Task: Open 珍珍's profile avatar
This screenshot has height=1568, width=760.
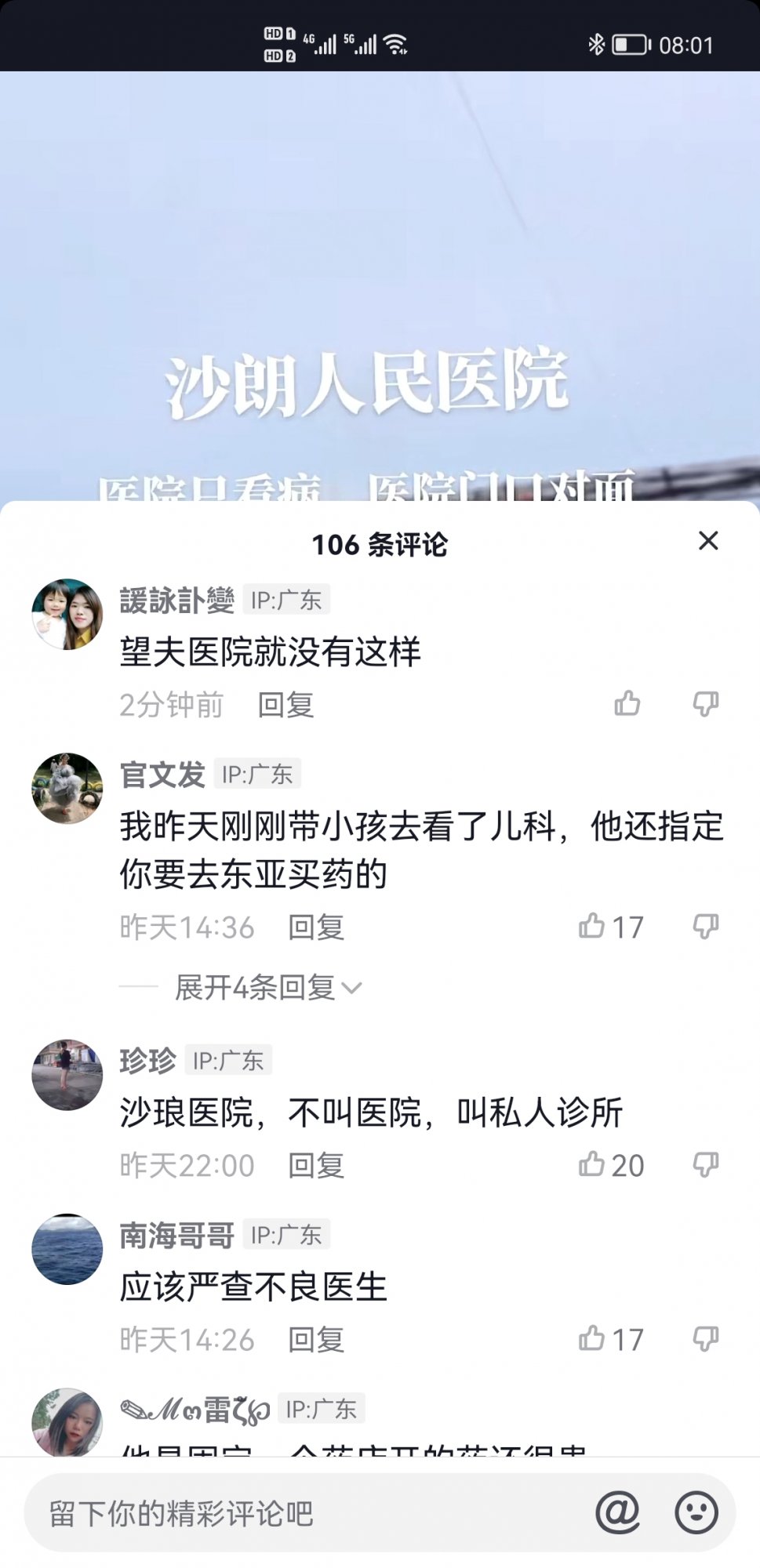Action: pos(67,1075)
